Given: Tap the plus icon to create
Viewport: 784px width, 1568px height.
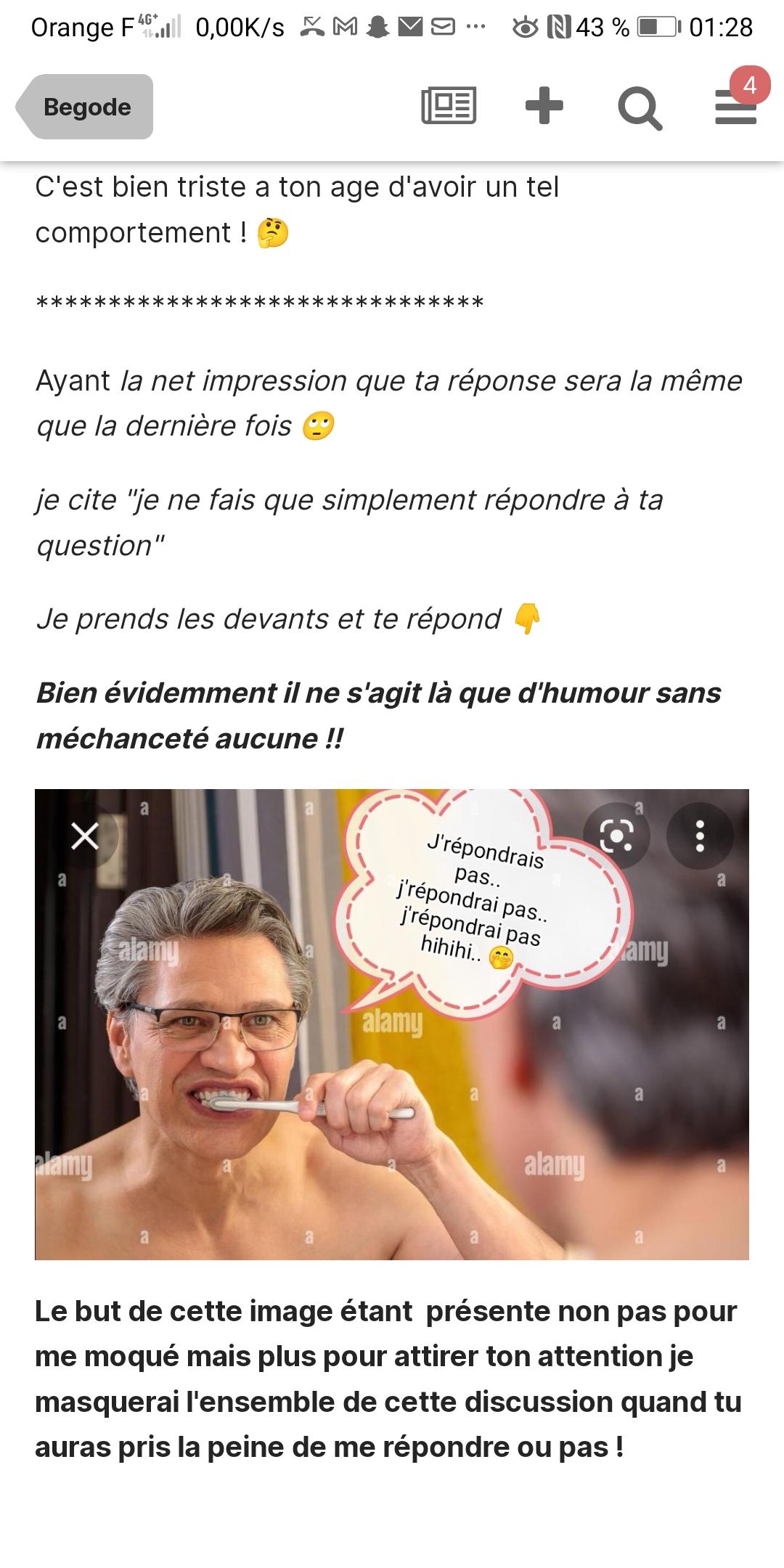Looking at the screenshot, I should point(544,106).
